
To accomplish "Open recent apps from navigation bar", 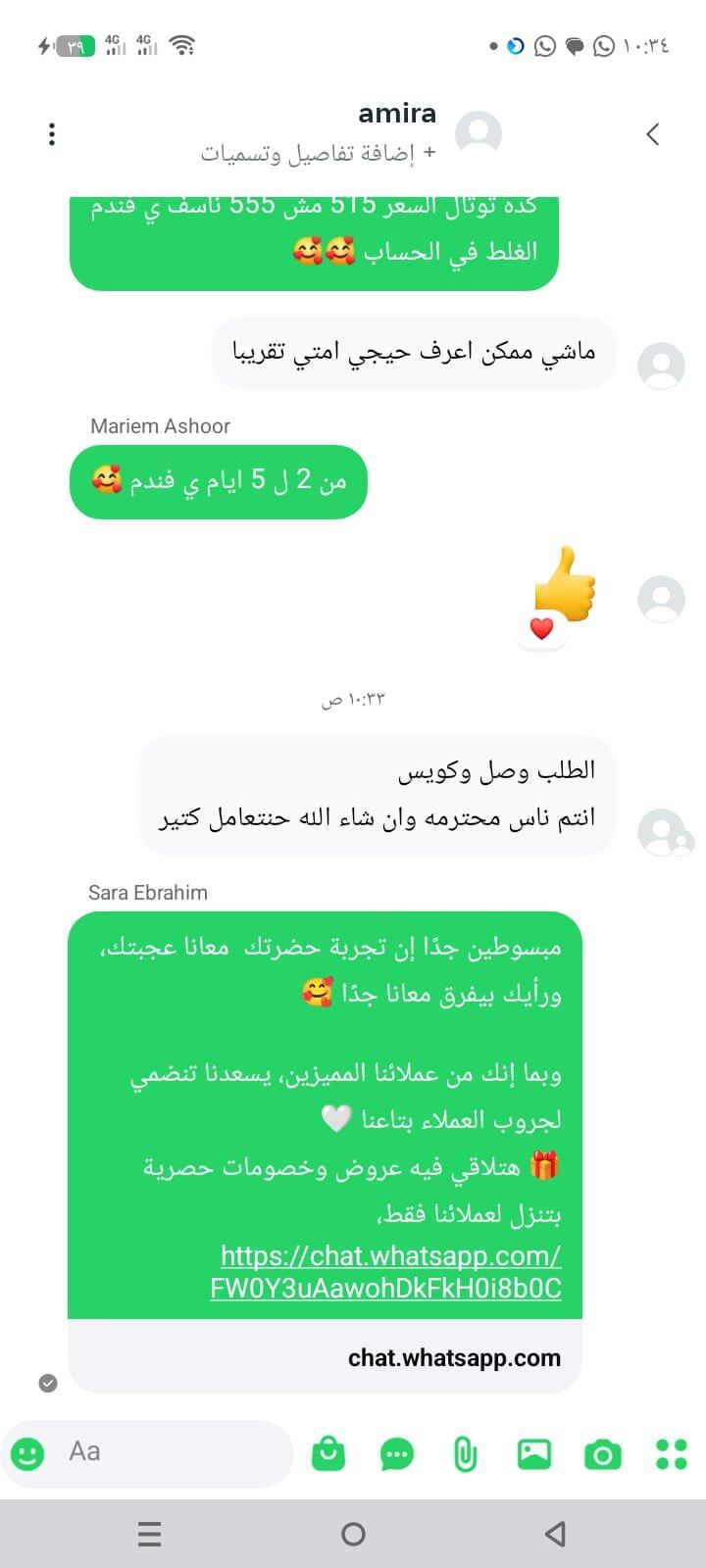I will click(x=149, y=1534).
